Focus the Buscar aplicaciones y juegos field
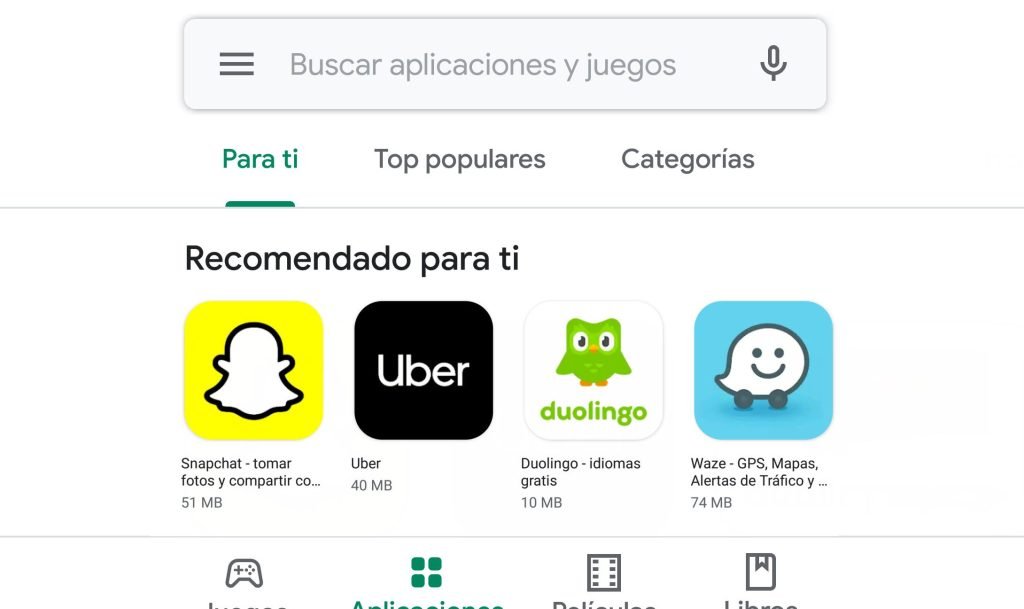Viewport: 1024px width, 609px height. [483, 66]
